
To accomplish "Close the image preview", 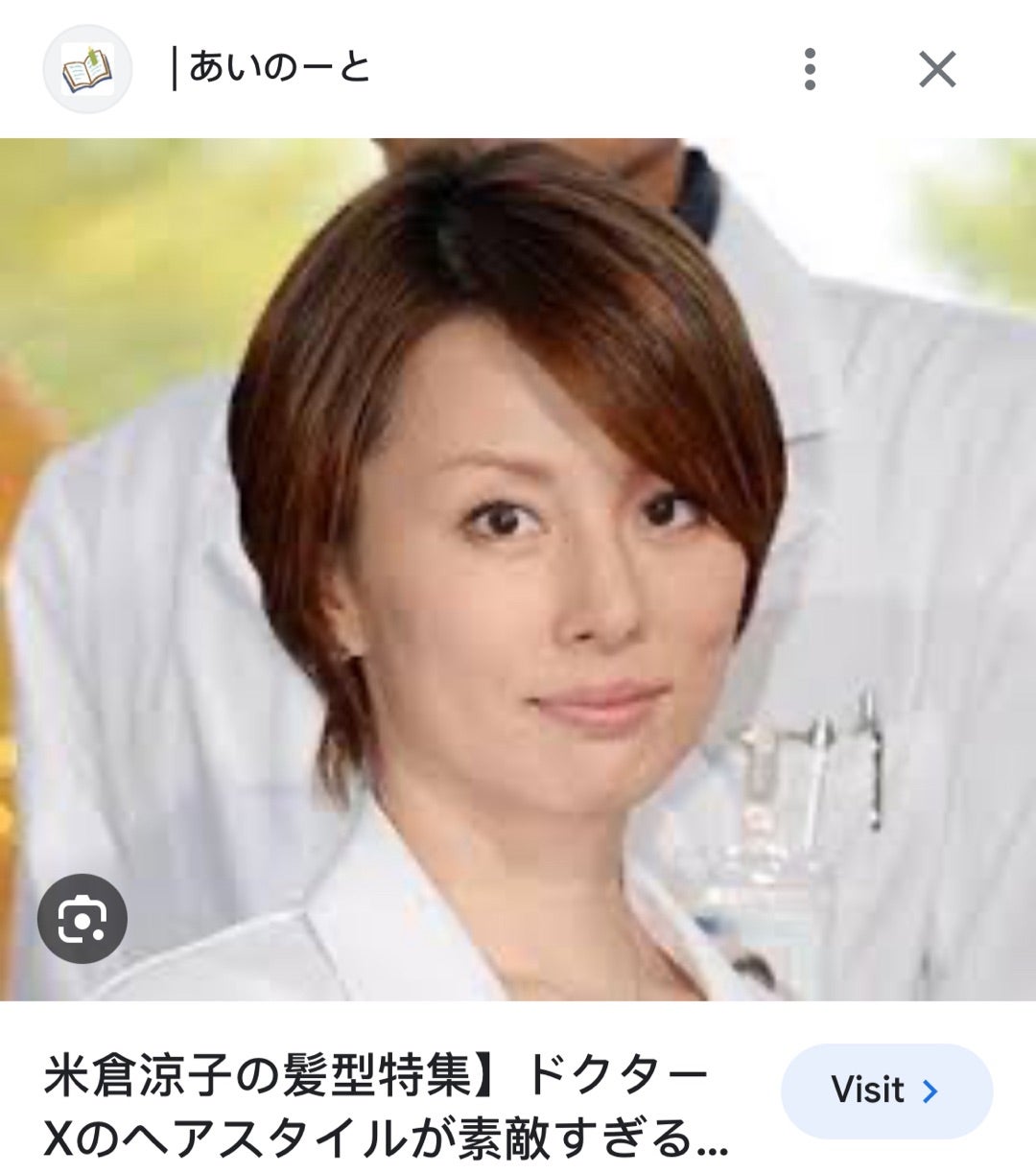I will click(x=936, y=69).
